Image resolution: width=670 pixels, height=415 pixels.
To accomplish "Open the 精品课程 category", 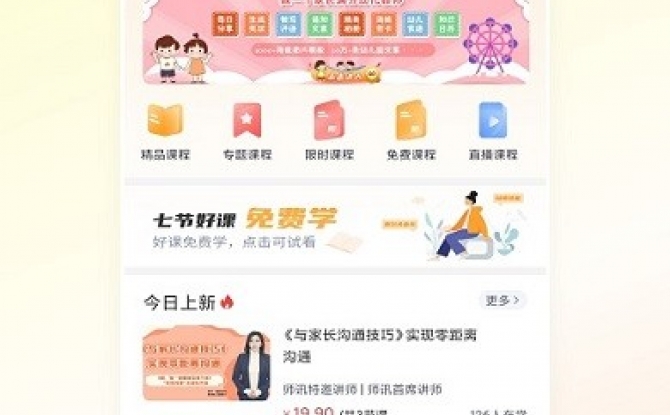I will (165, 130).
